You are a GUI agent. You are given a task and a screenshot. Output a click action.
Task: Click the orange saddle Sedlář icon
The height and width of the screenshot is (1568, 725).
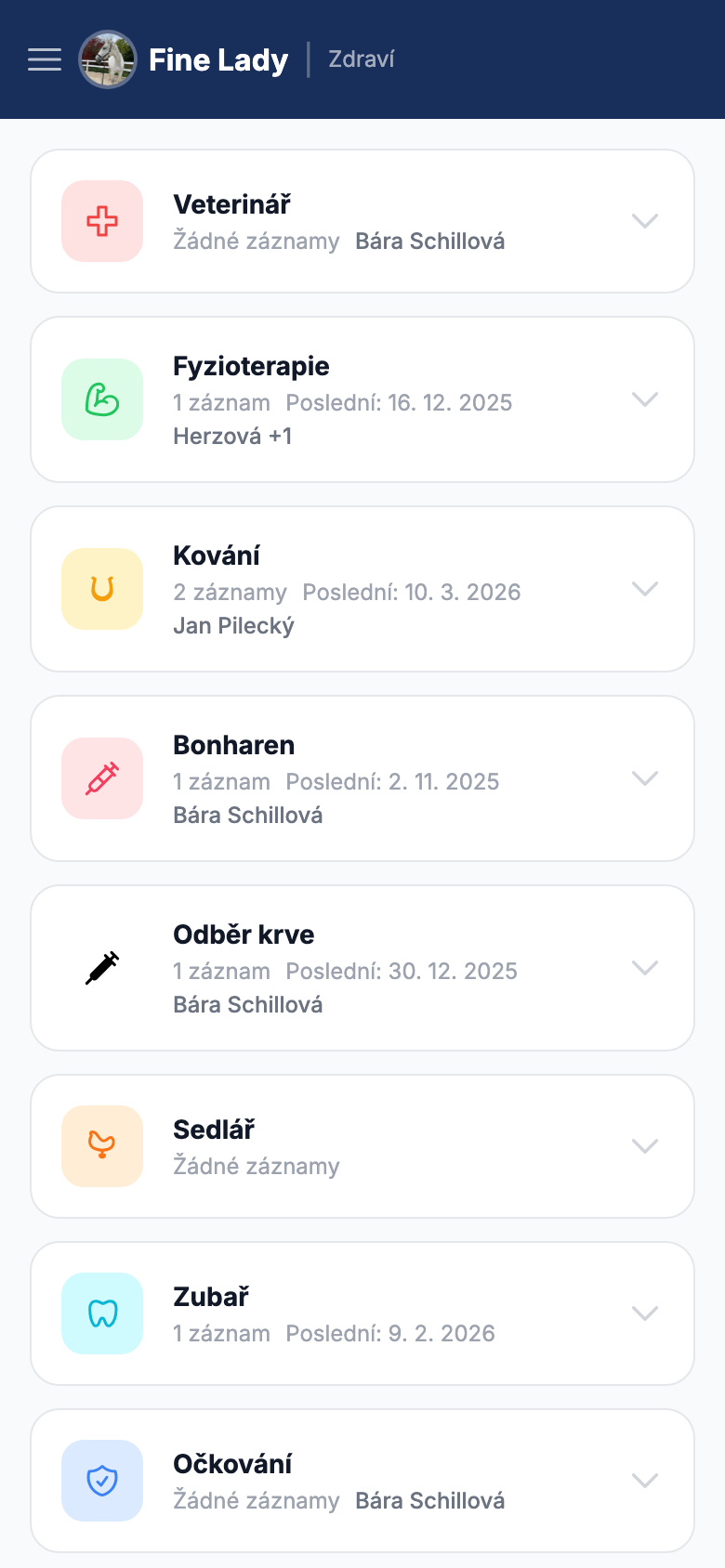[102, 1145]
